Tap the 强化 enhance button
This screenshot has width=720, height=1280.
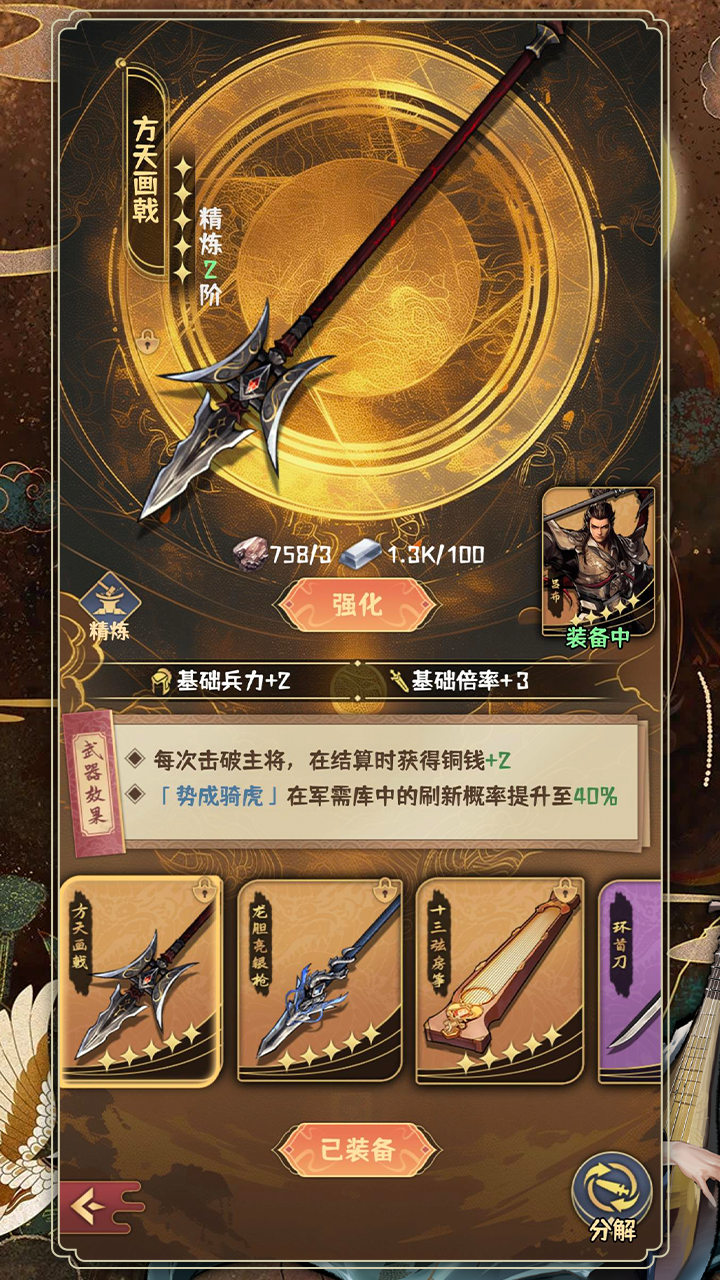coord(358,605)
